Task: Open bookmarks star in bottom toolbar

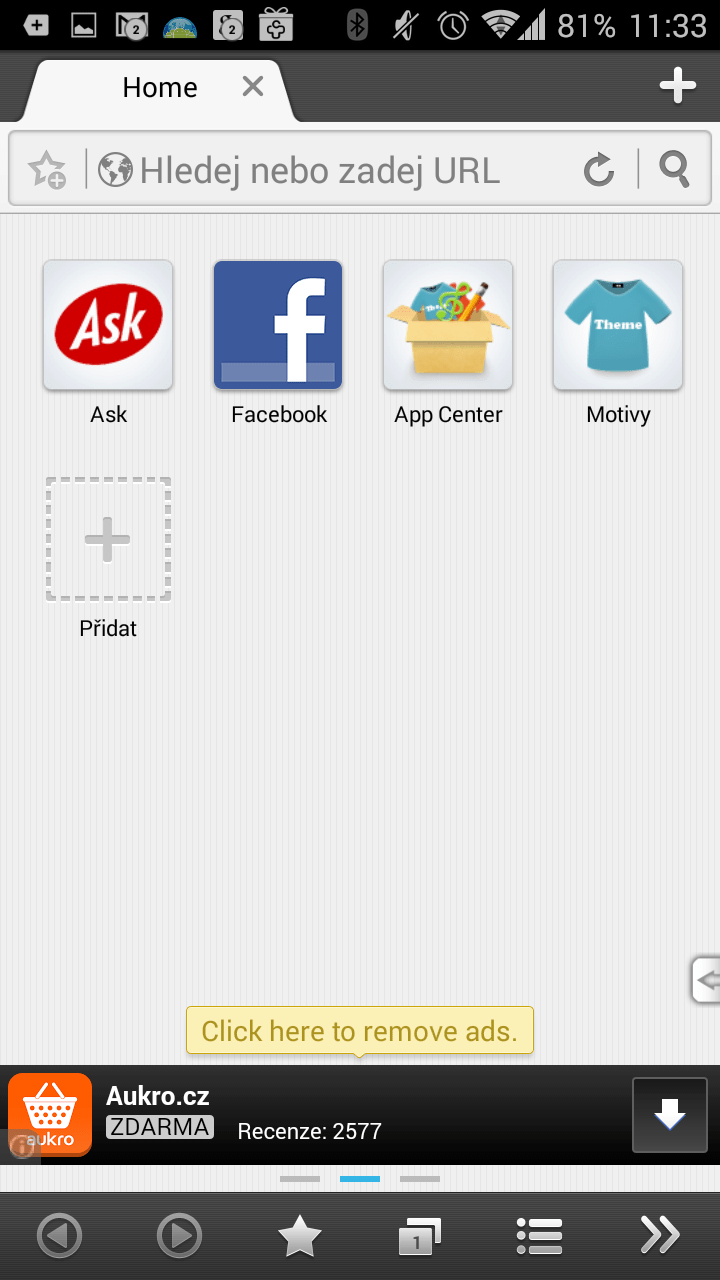Action: tap(299, 1237)
